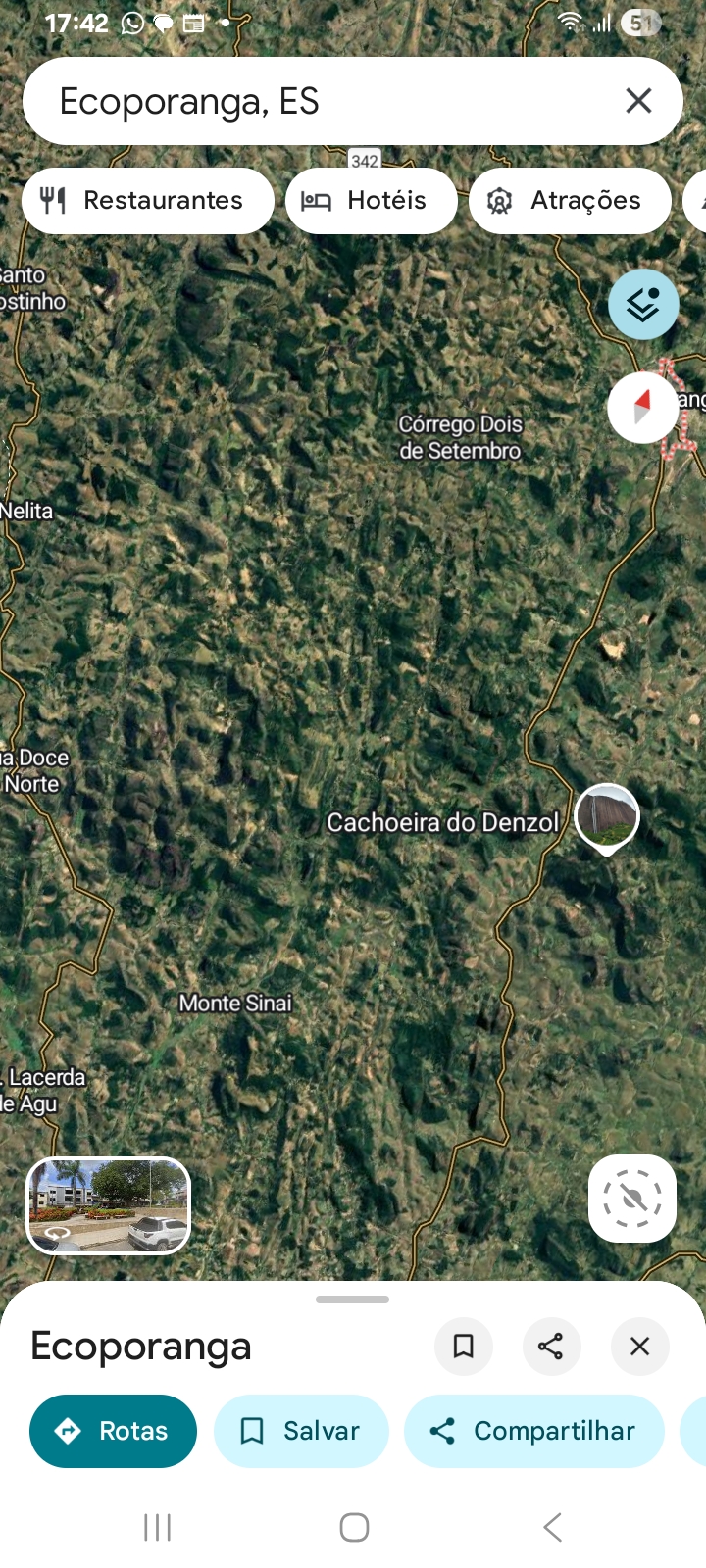Open the Street View thumbnail
Screen dimensions: 706x1568
click(108, 1205)
